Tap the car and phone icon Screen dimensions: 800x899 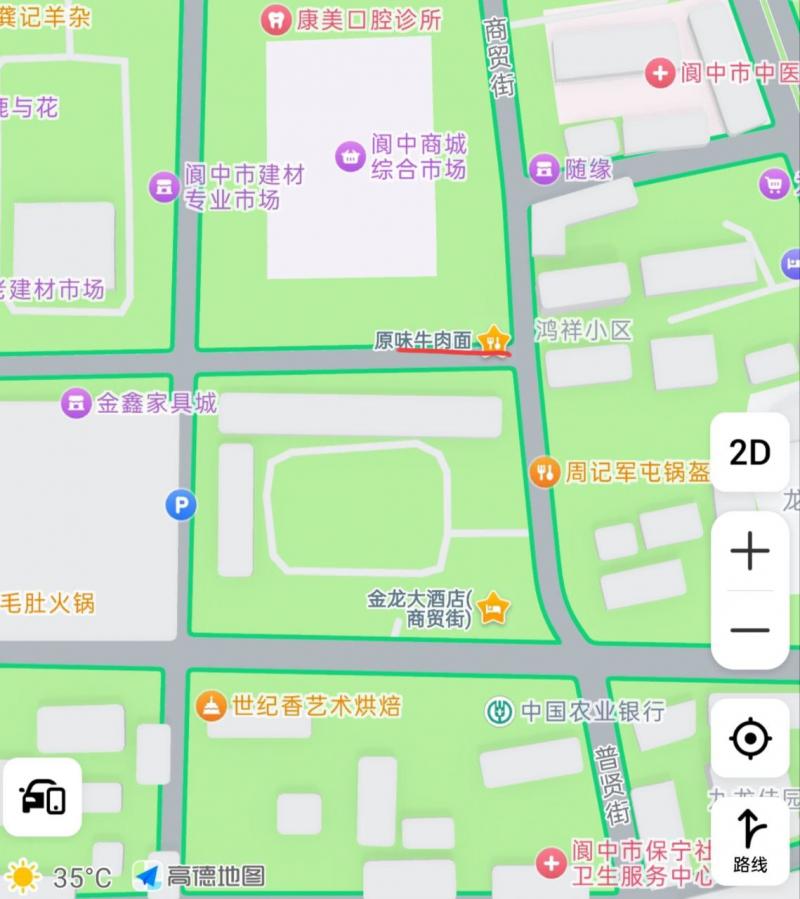[42, 797]
